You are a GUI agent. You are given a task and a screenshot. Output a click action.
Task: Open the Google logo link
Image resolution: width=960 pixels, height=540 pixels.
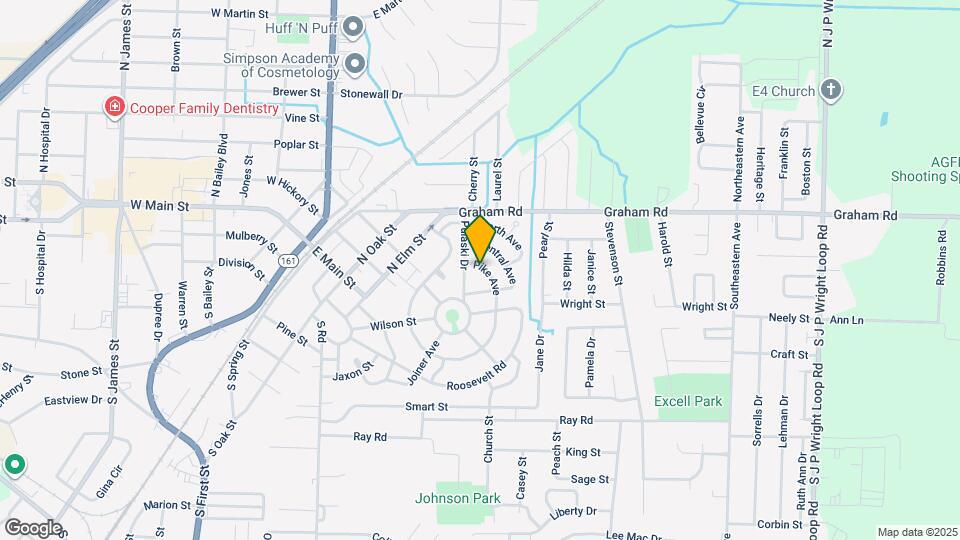[x=32, y=527]
